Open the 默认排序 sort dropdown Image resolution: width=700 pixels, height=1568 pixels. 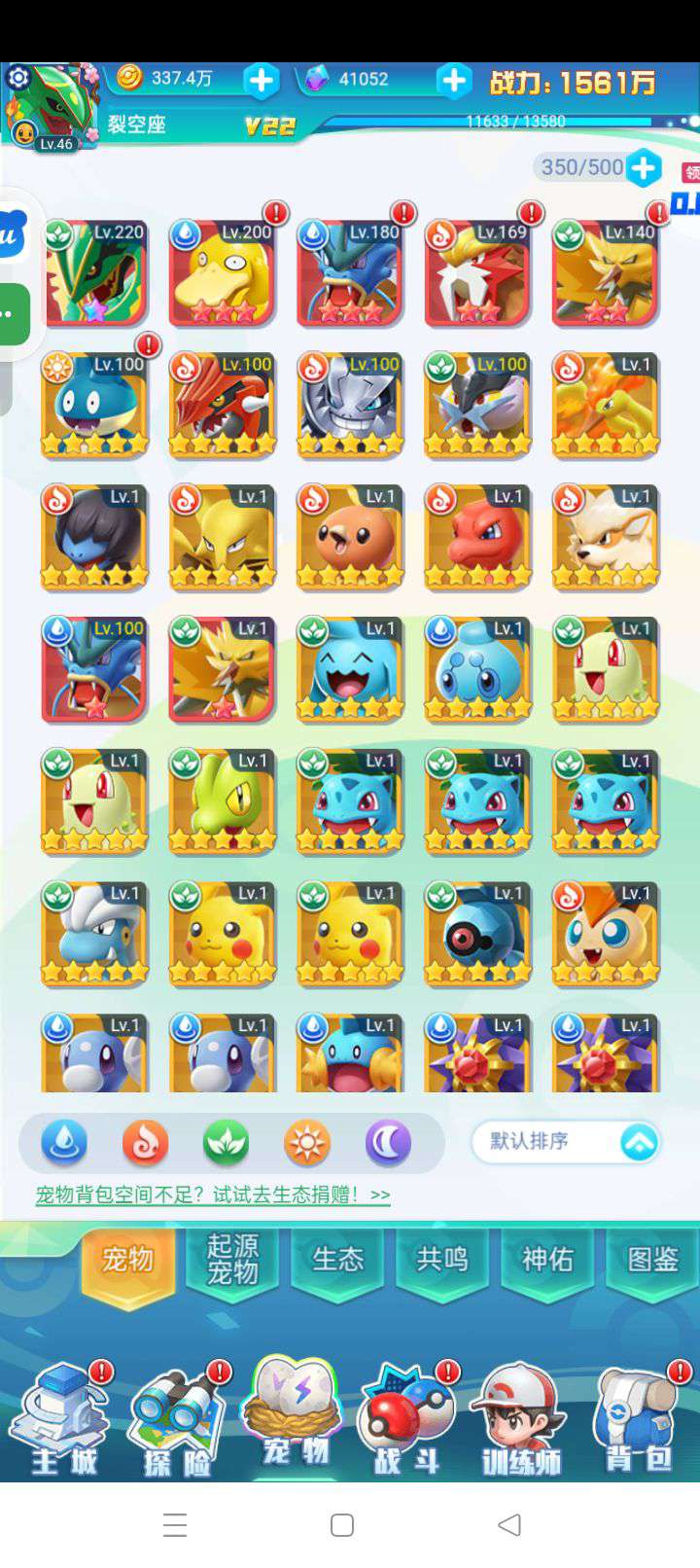[566, 1142]
